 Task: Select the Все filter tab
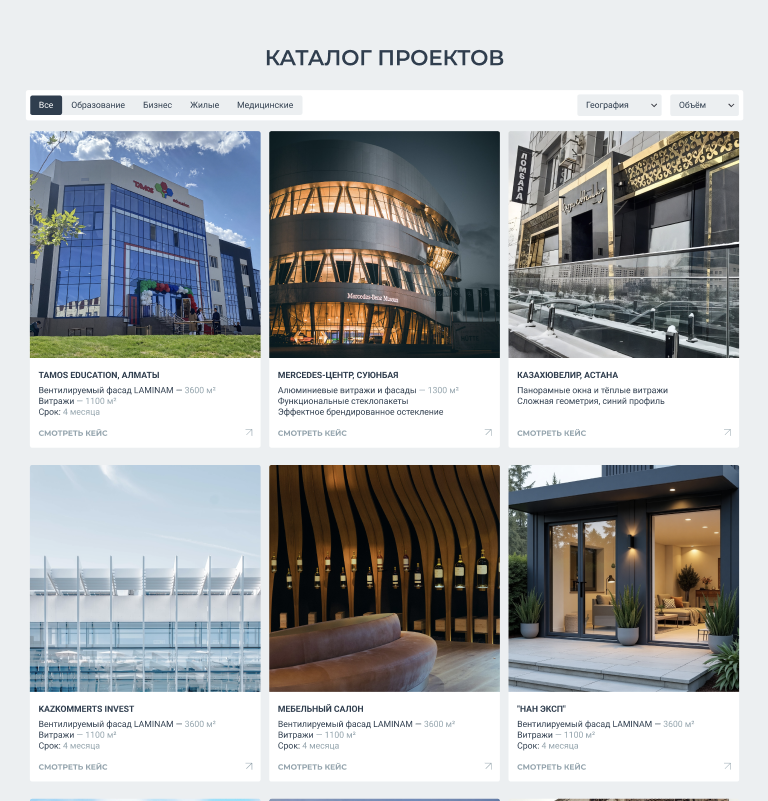pos(46,105)
